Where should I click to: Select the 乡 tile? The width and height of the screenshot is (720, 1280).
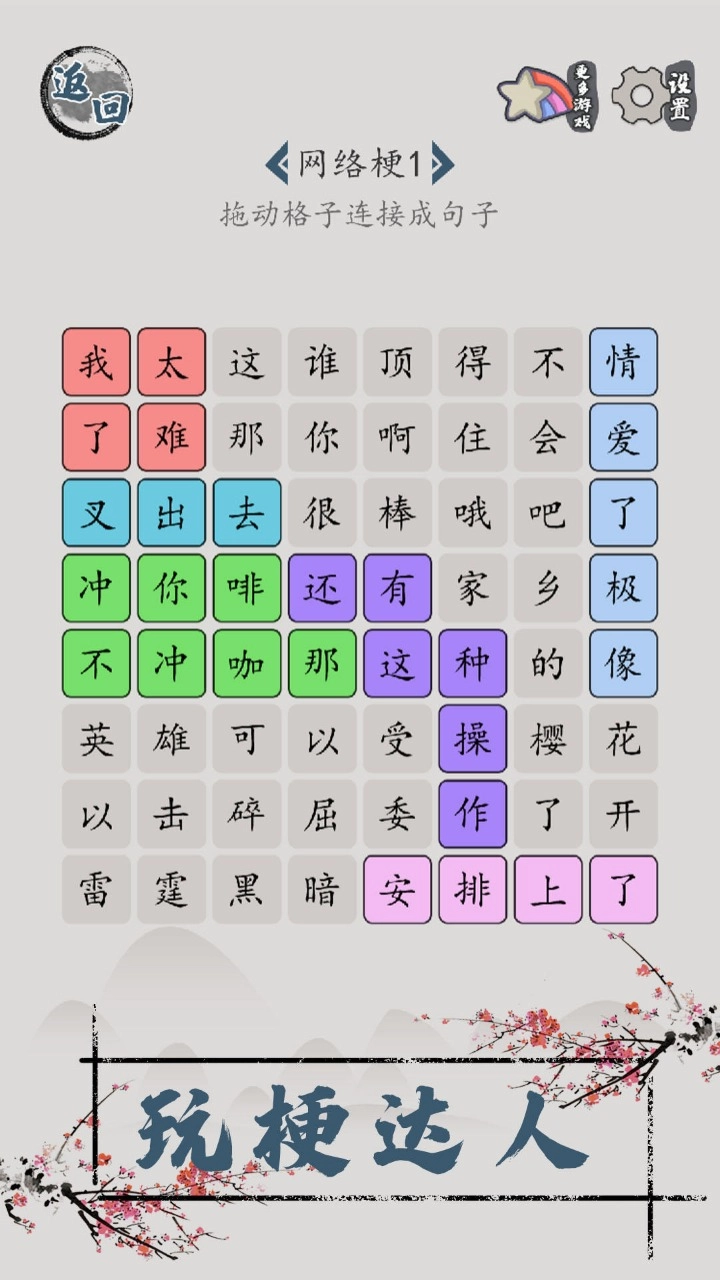point(547,588)
